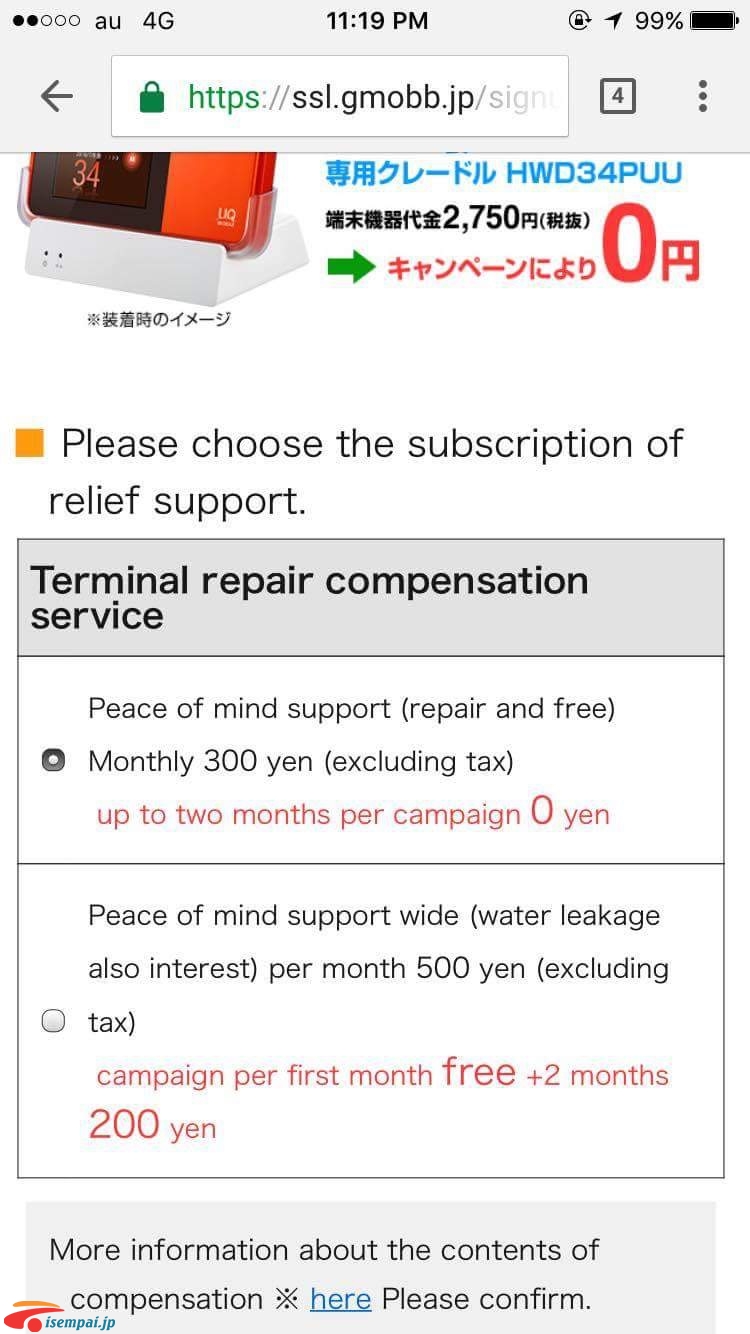The image size is (750, 1334).
Task: Select Peace of mind support 300 yen option
Action: click(x=54, y=761)
